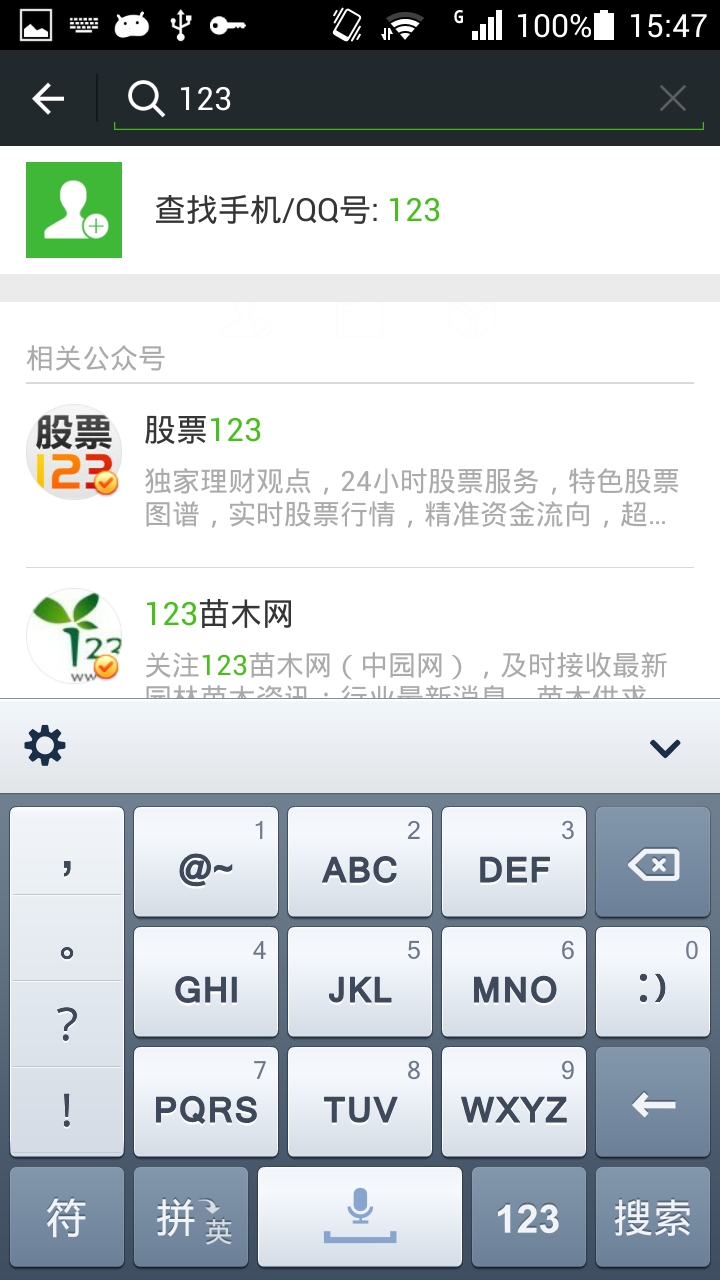
Task: Toggle 拼/英 input language key
Action: click(190, 1216)
